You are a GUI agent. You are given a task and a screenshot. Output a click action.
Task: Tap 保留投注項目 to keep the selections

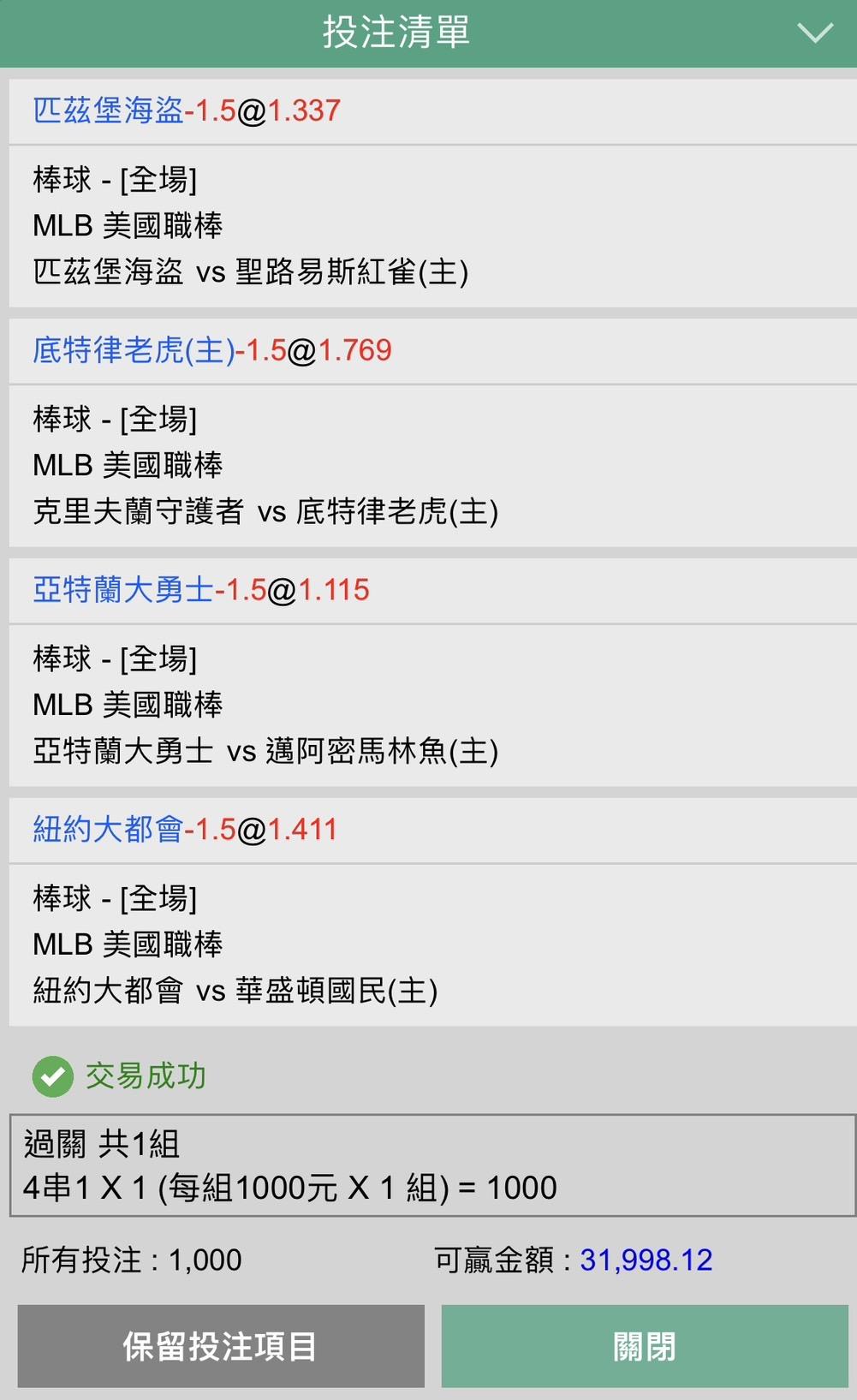[x=221, y=1346]
